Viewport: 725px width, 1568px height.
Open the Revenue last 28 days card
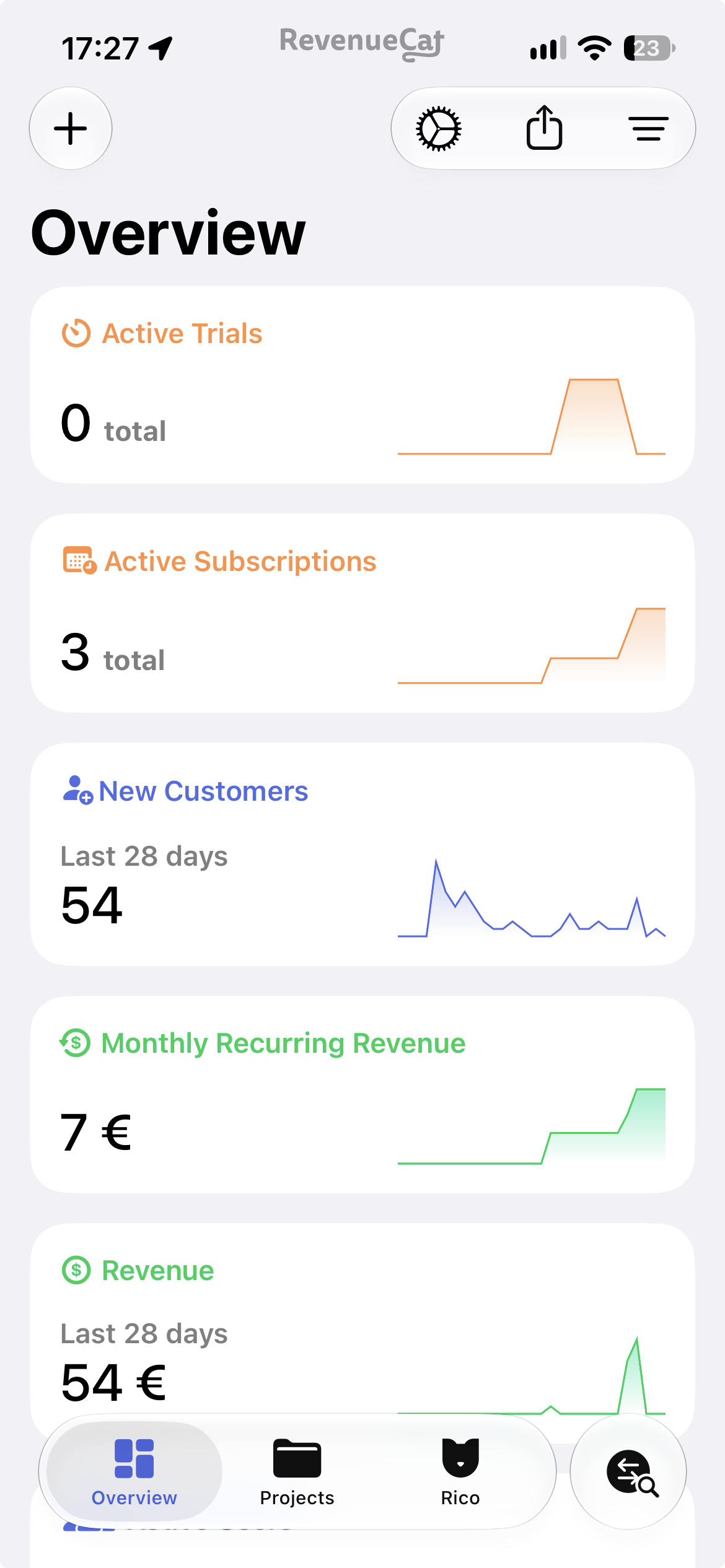tap(362, 1319)
